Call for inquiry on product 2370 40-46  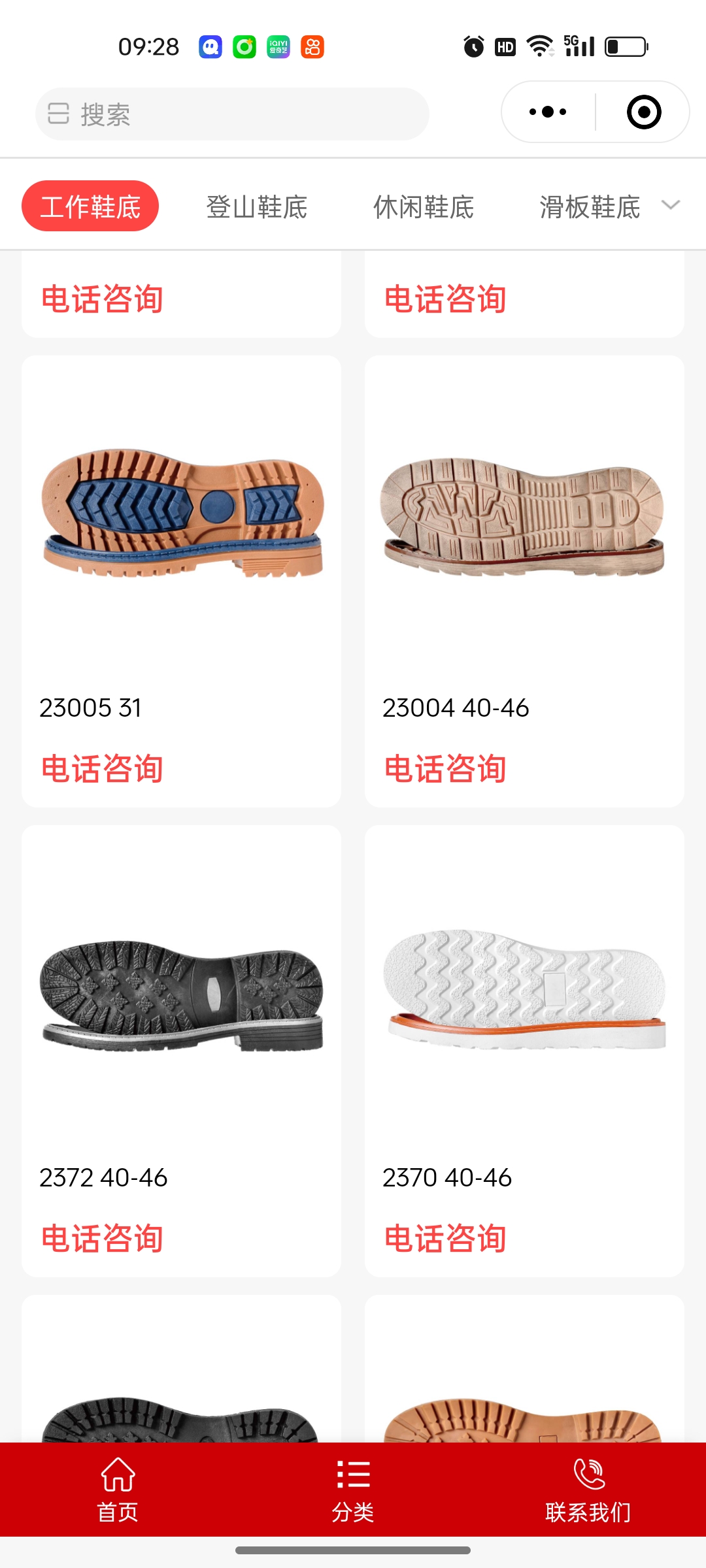445,1239
